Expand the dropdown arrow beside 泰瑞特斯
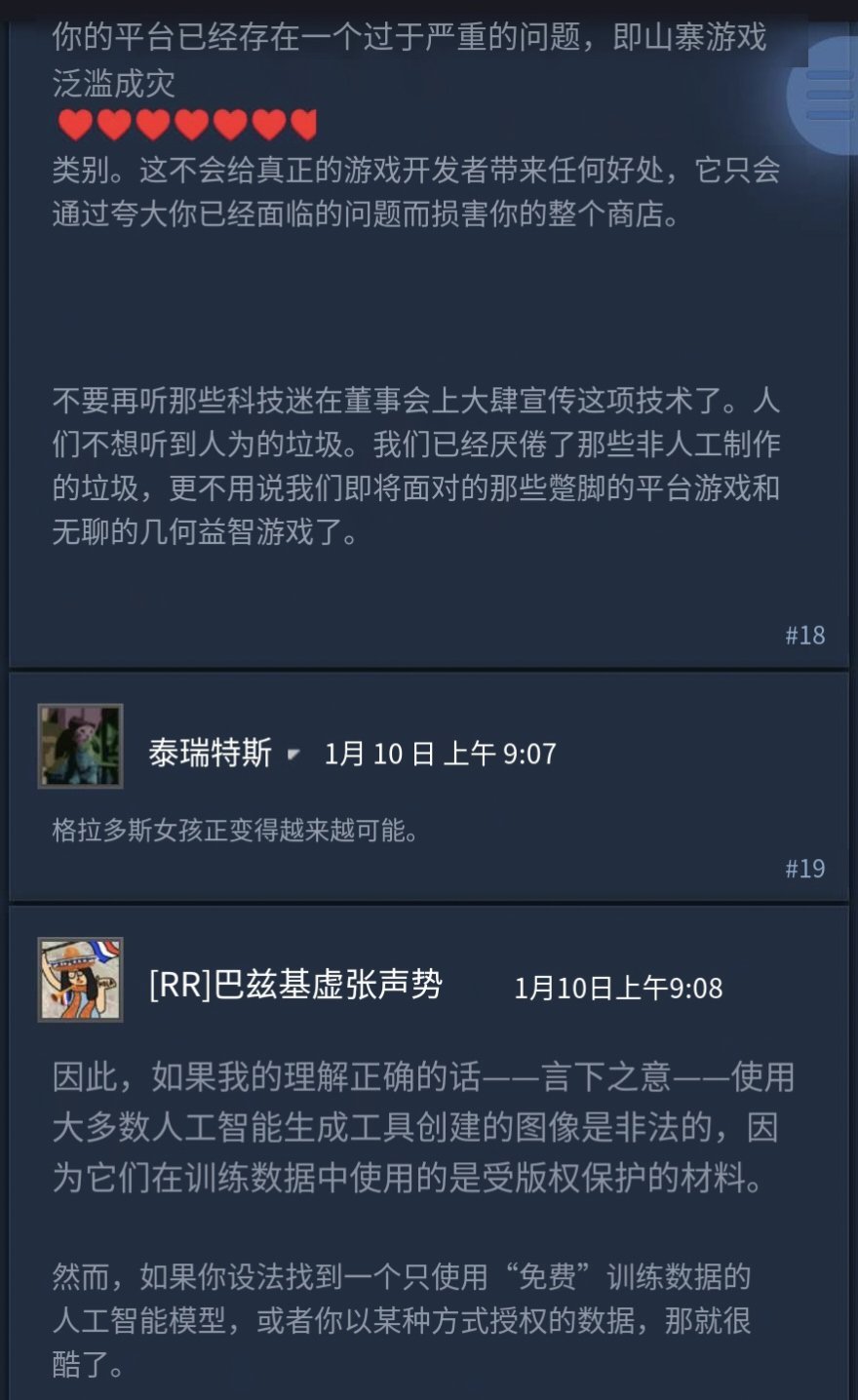858x1400 pixels. (293, 755)
